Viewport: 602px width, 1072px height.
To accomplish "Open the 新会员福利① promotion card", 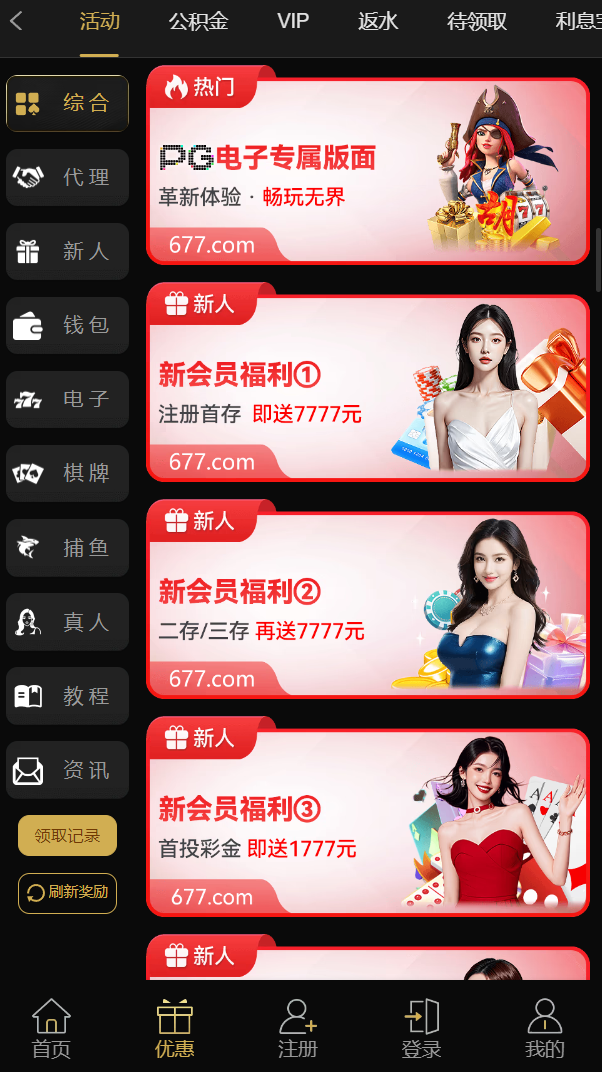I will click(368, 387).
